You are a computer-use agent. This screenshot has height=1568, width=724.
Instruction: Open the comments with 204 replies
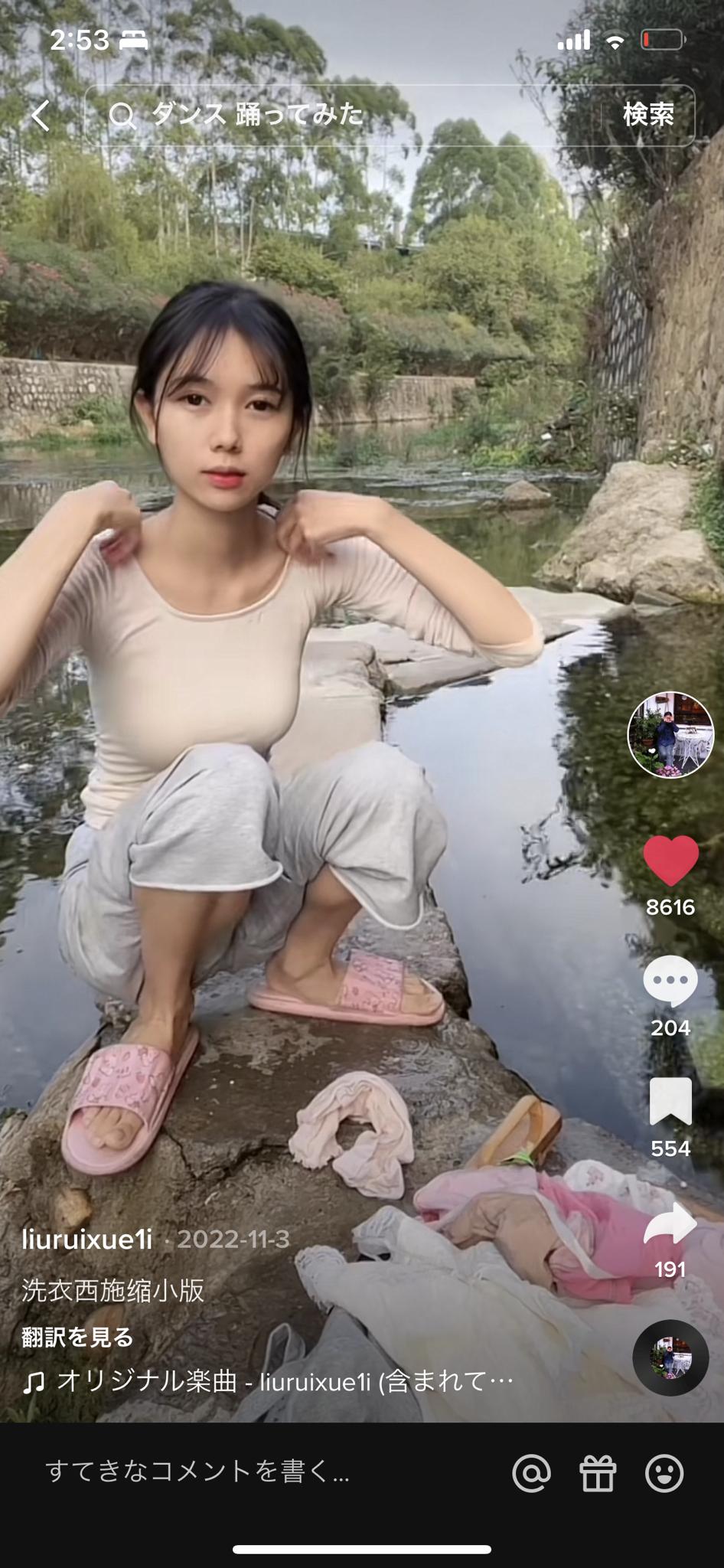pos(670,982)
